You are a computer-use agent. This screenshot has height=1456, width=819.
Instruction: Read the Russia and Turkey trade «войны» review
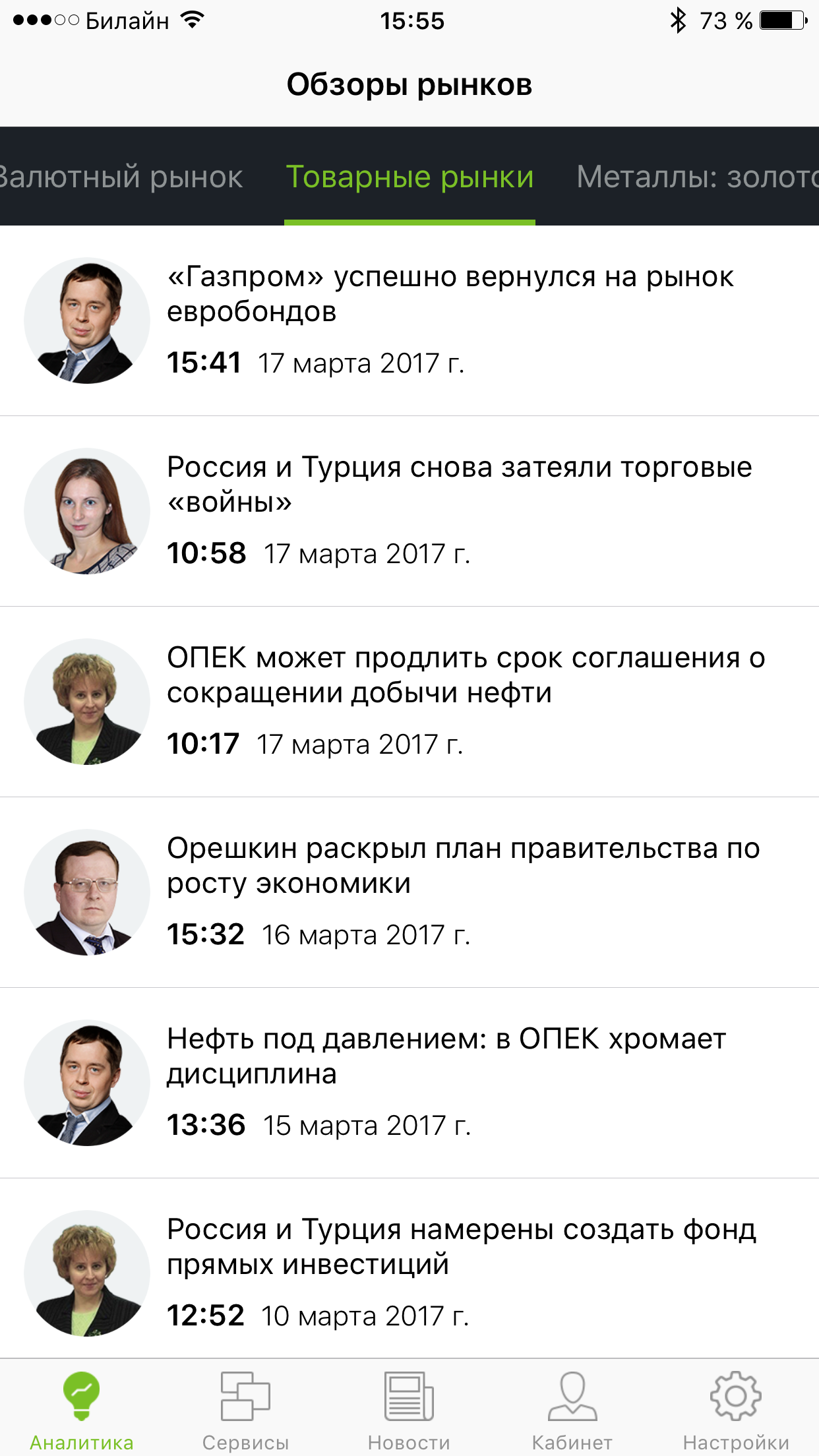pos(459,485)
